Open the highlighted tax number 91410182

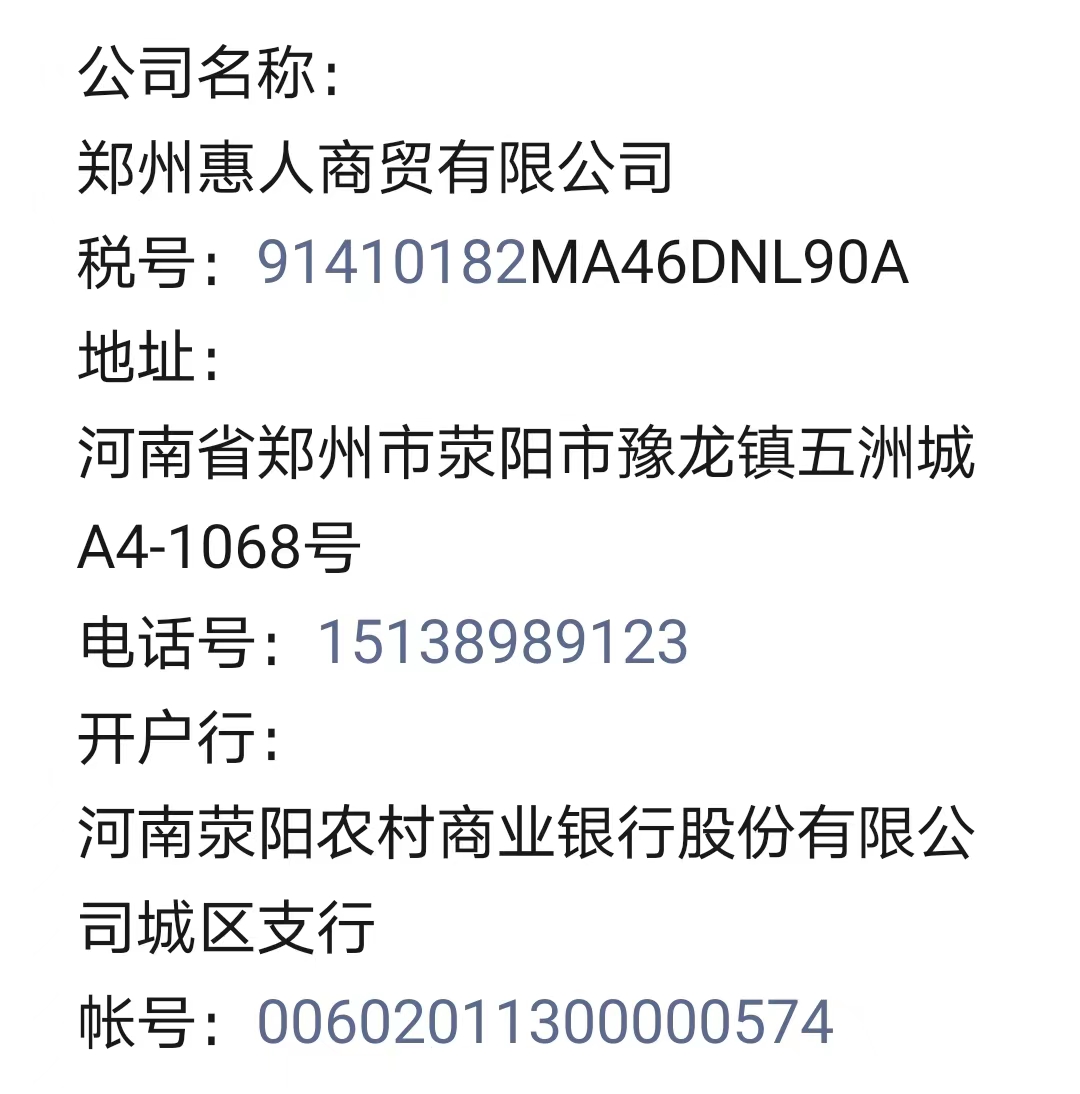click(x=392, y=264)
